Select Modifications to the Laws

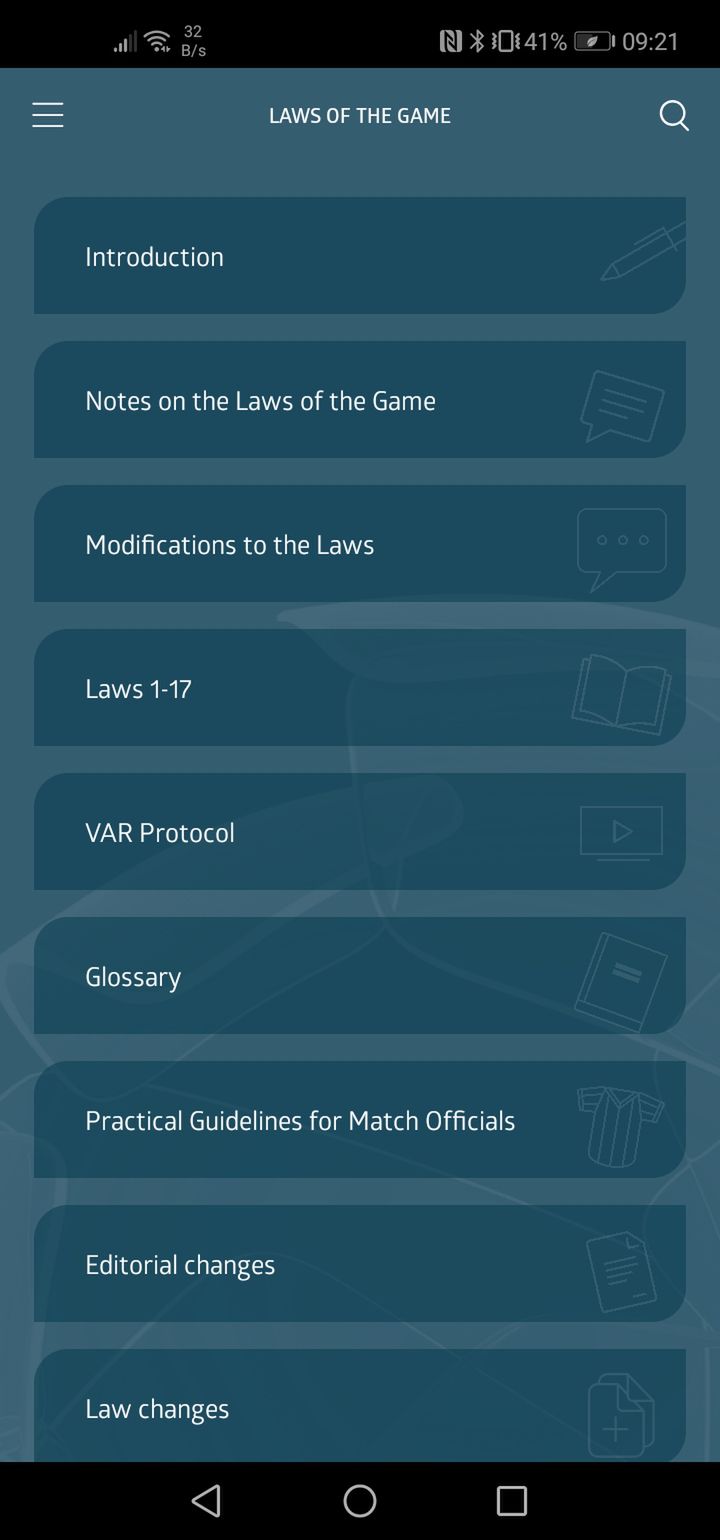[360, 544]
